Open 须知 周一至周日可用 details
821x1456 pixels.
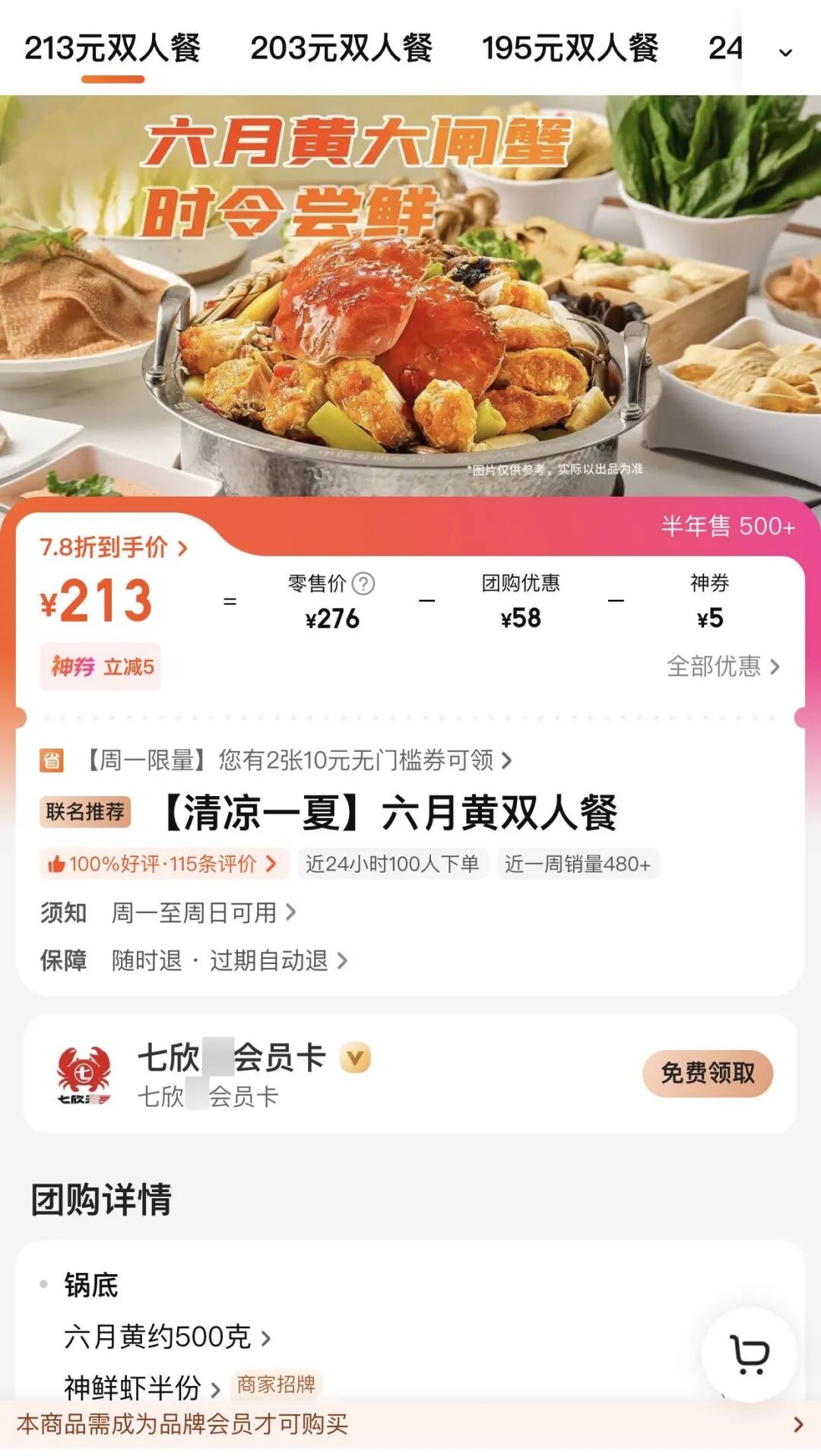(x=168, y=912)
